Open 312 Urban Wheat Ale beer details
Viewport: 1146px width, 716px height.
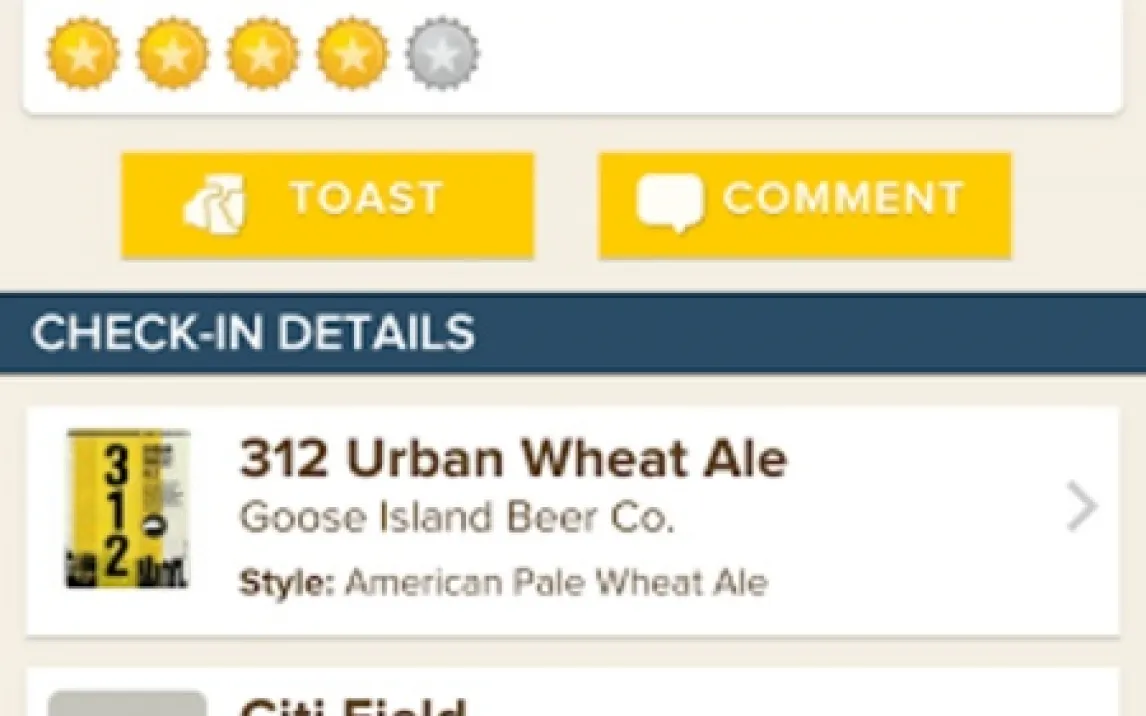pos(573,521)
